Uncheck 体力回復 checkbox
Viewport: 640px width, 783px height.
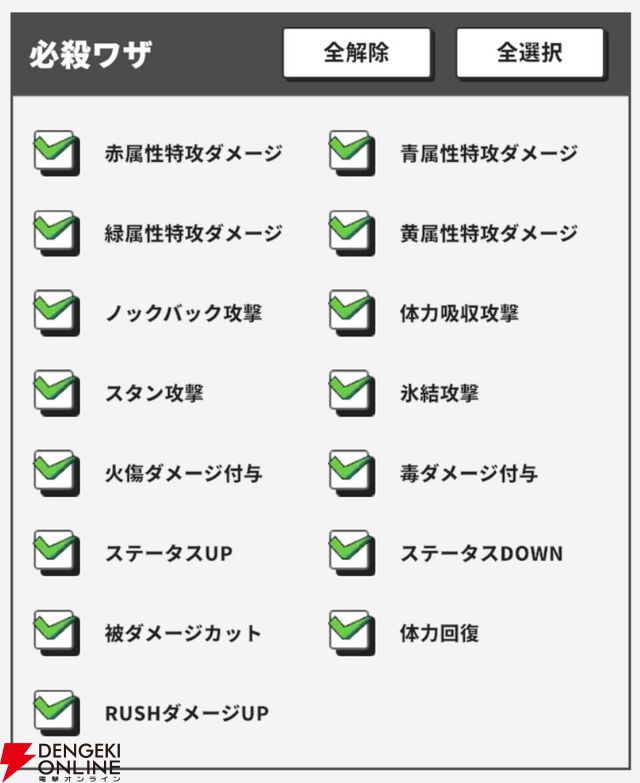pos(351,633)
